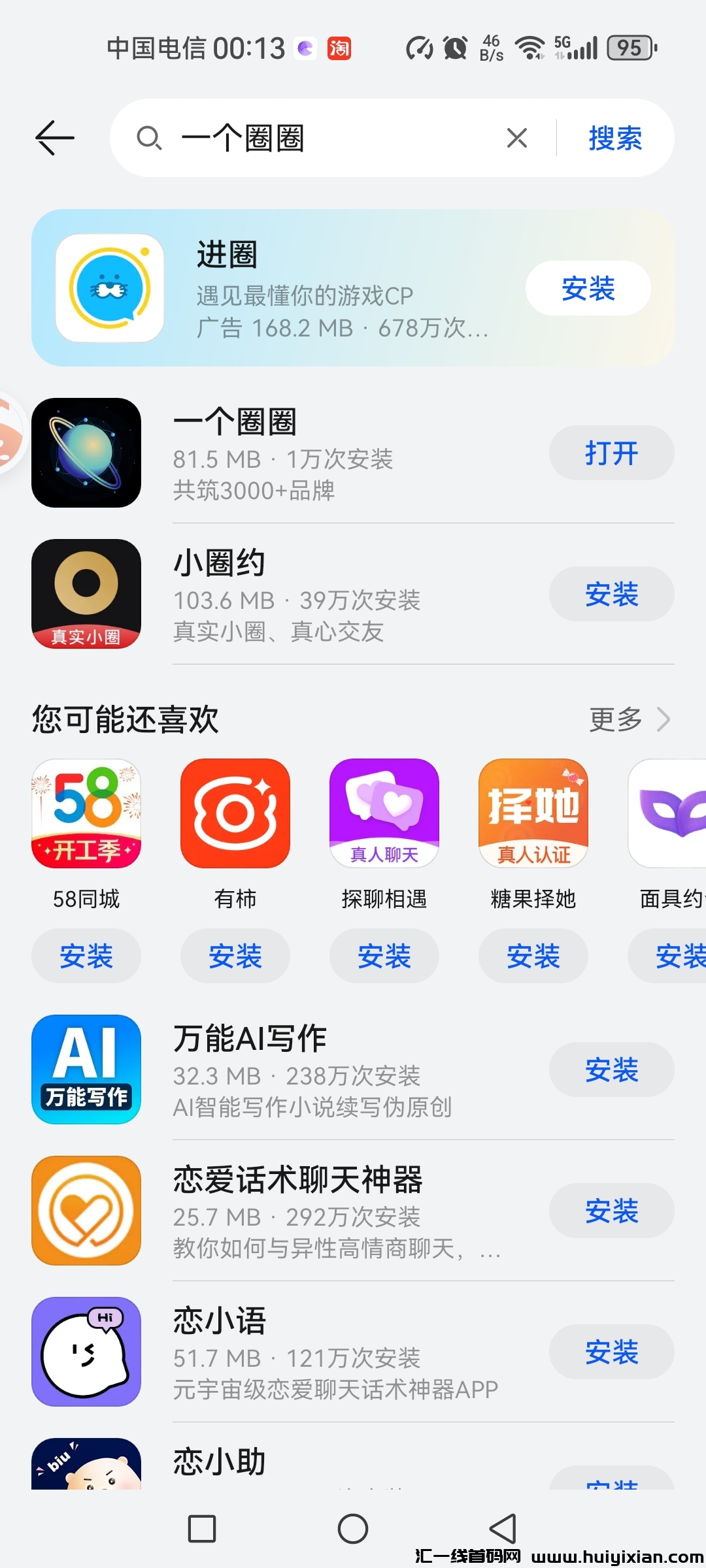706x1568 pixels.
Task: Tap the search magnifier icon
Action: pos(150,139)
